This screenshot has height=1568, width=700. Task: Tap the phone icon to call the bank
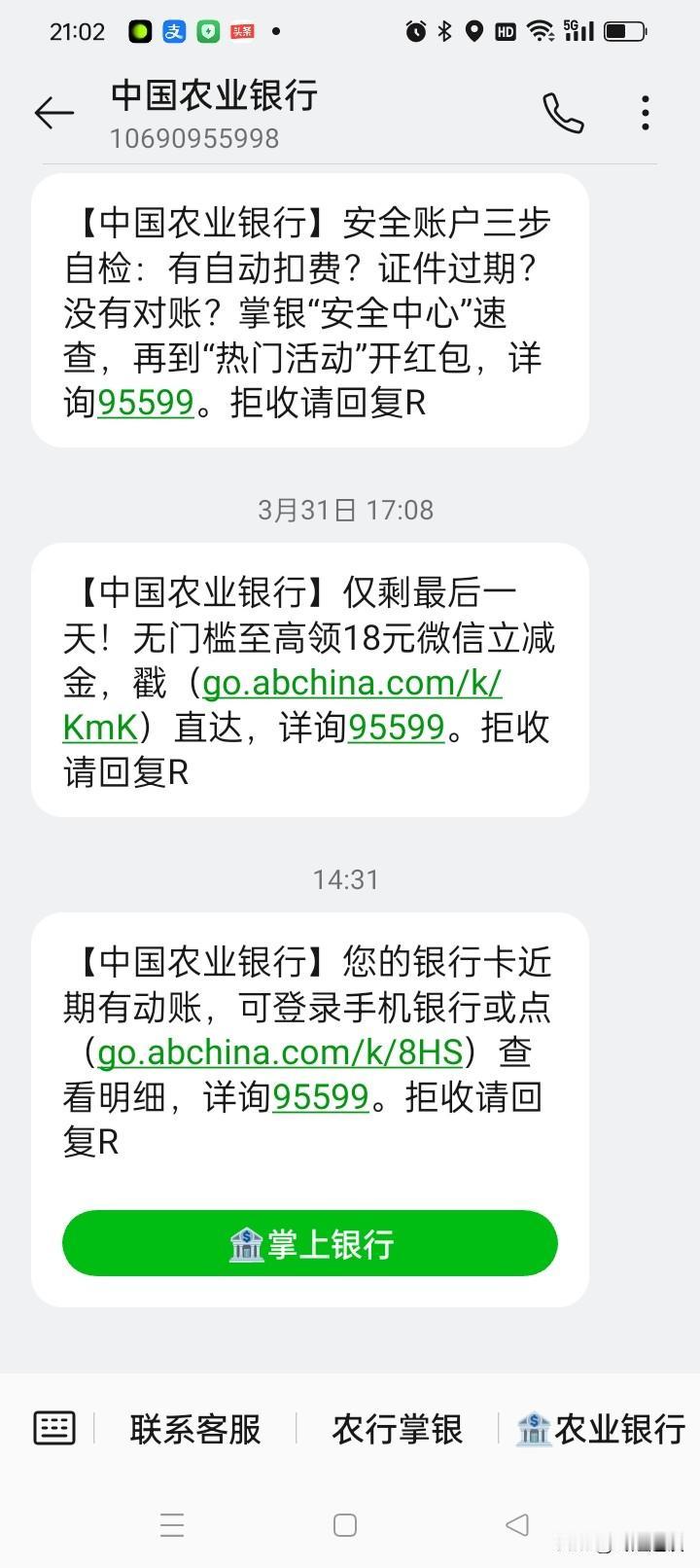pos(564,113)
